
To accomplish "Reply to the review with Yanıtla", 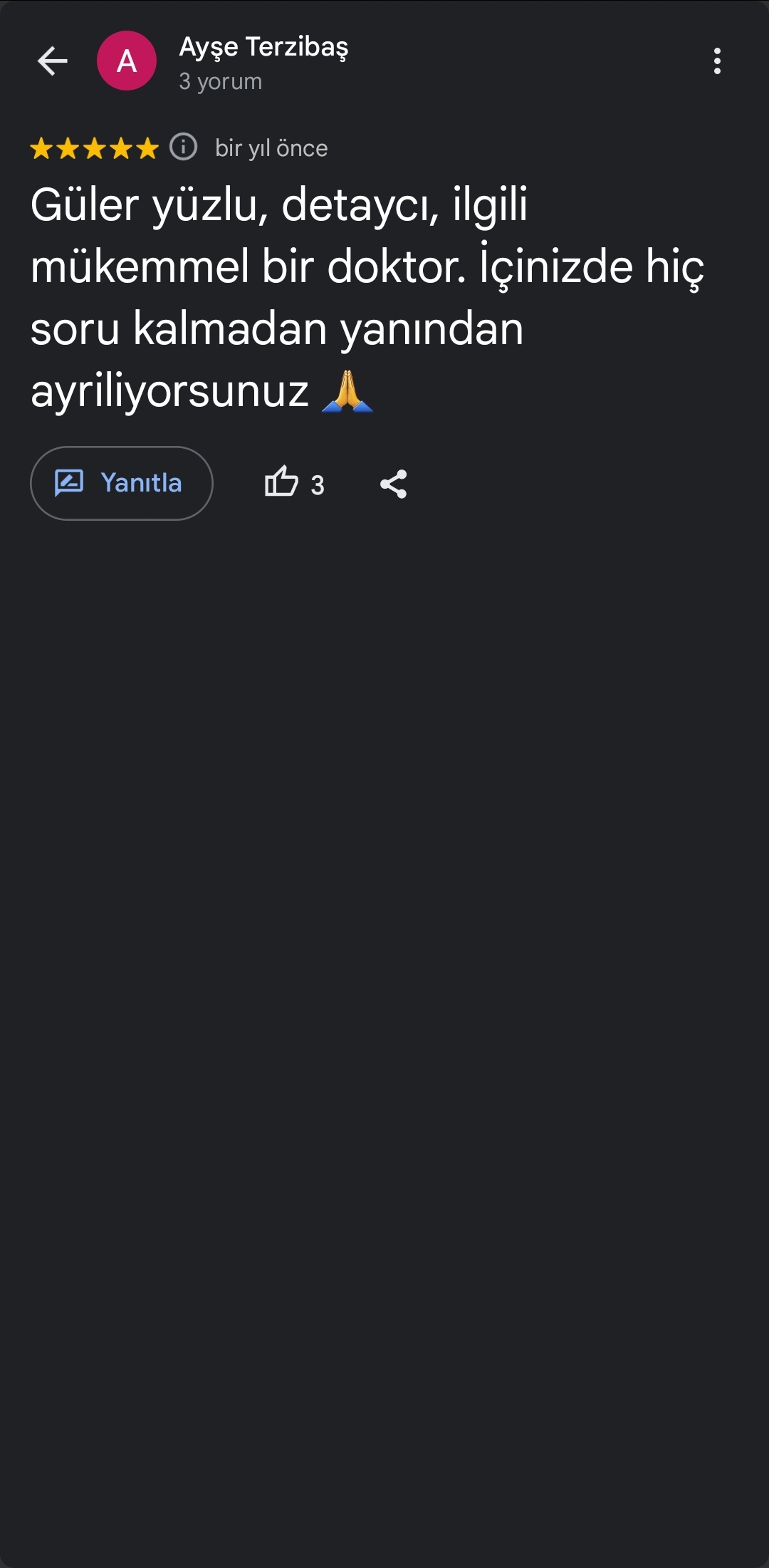I will click(x=122, y=483).
